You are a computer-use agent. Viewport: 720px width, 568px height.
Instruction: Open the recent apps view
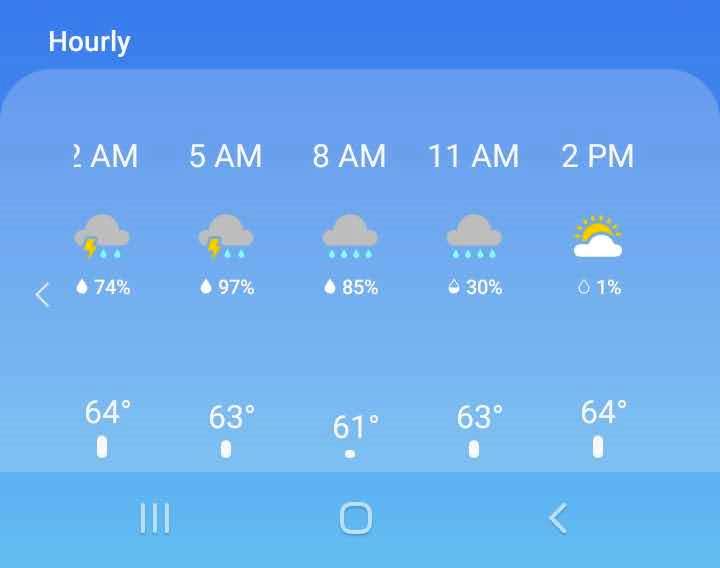[x=154, y=518]
